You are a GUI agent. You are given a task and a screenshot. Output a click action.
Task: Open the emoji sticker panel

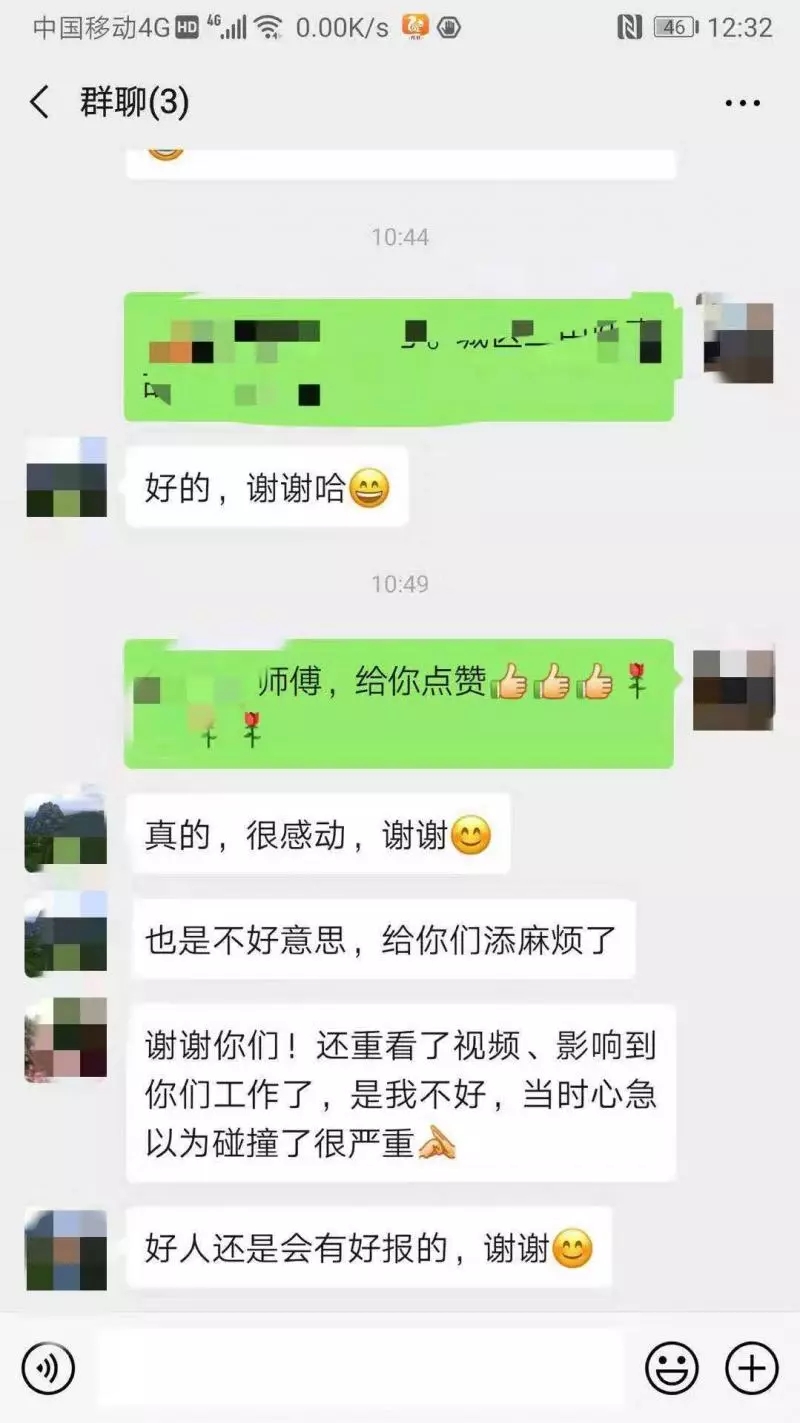click(x=671, y=1367)
